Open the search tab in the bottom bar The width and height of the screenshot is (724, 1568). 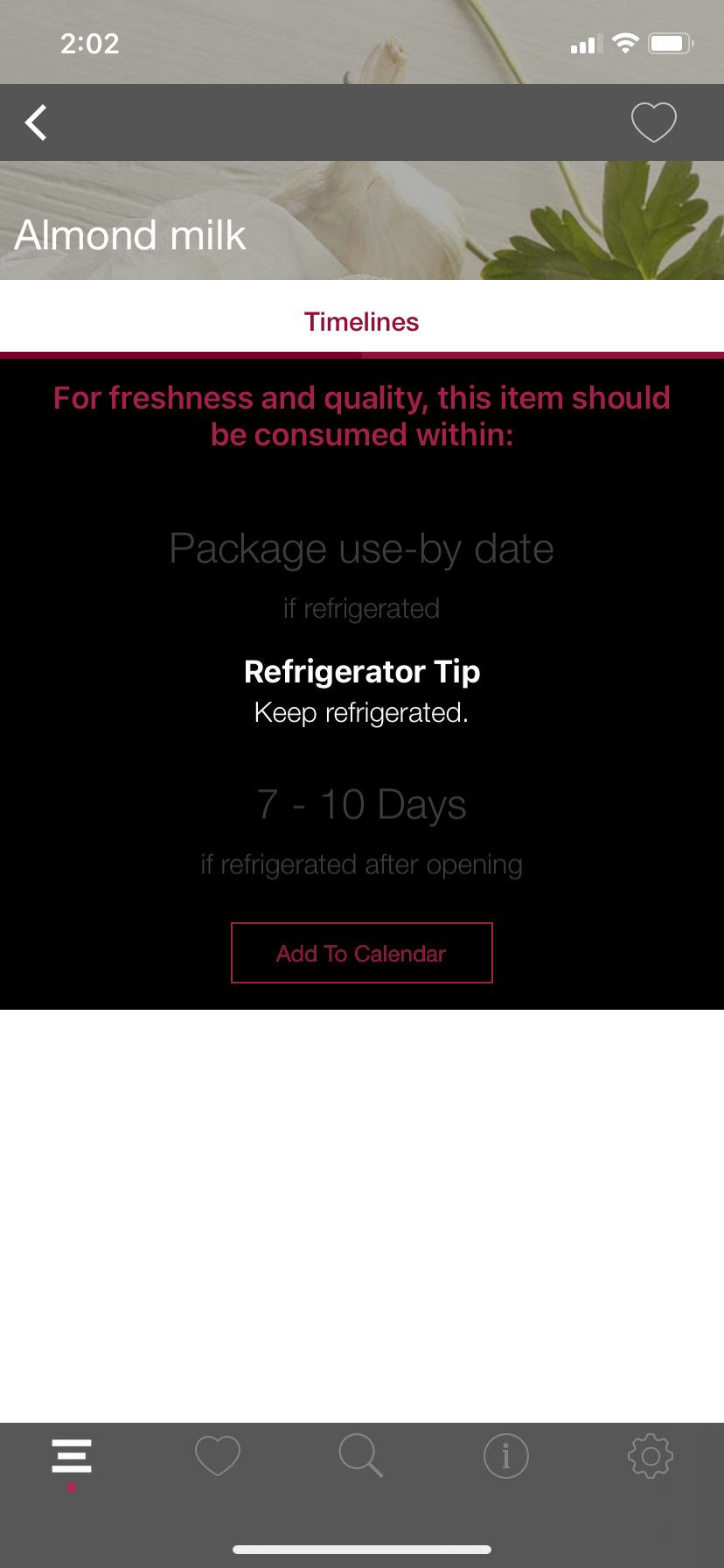pyautogui.click(x=361, y=1456)
